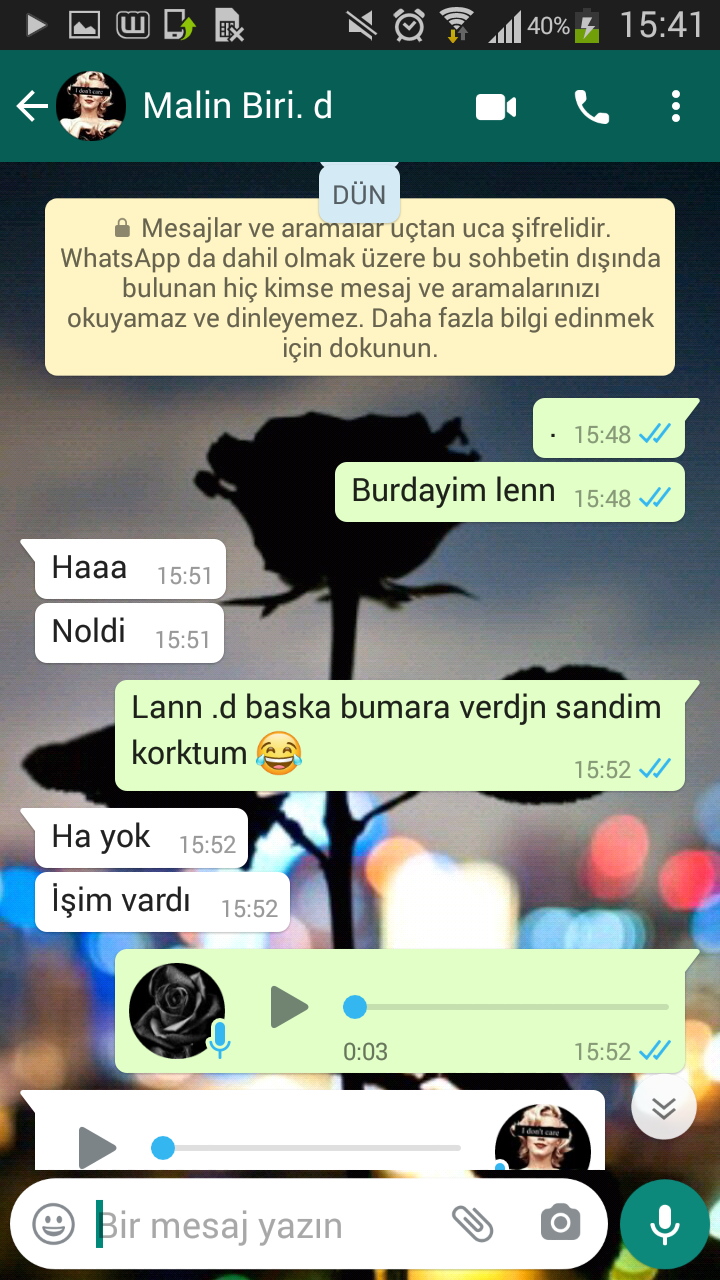This screenshot has height=1280, width=720.
Task: Open the camera from the message bar
Action: point(560,1223)
